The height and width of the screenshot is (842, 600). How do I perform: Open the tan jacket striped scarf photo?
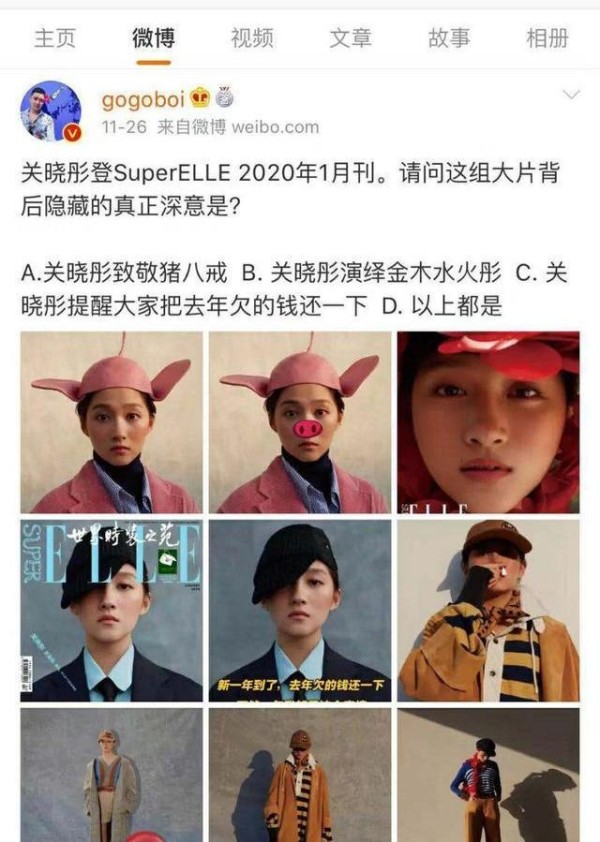488,610
